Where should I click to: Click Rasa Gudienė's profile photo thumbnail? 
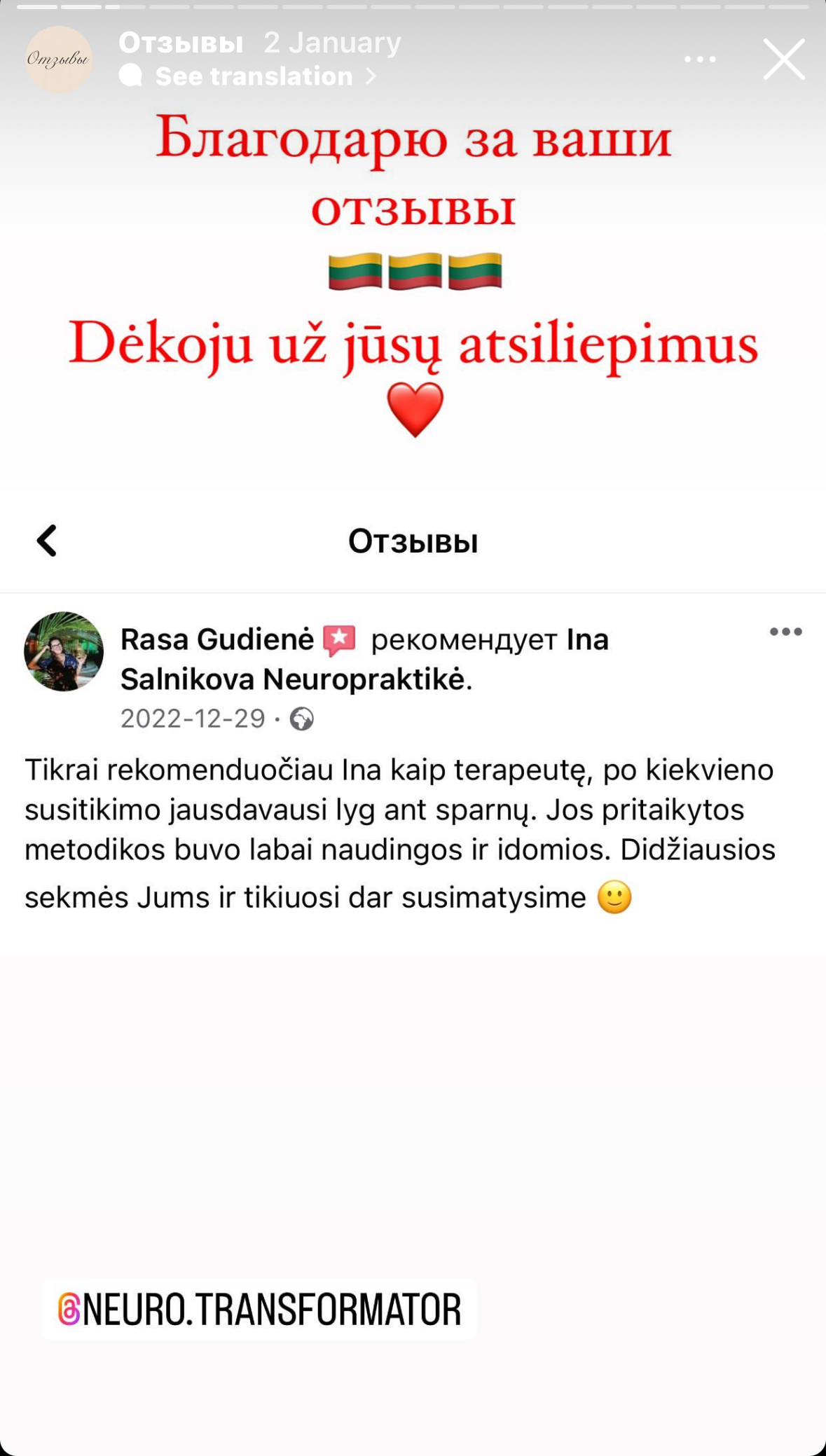(x=64, y=652)
